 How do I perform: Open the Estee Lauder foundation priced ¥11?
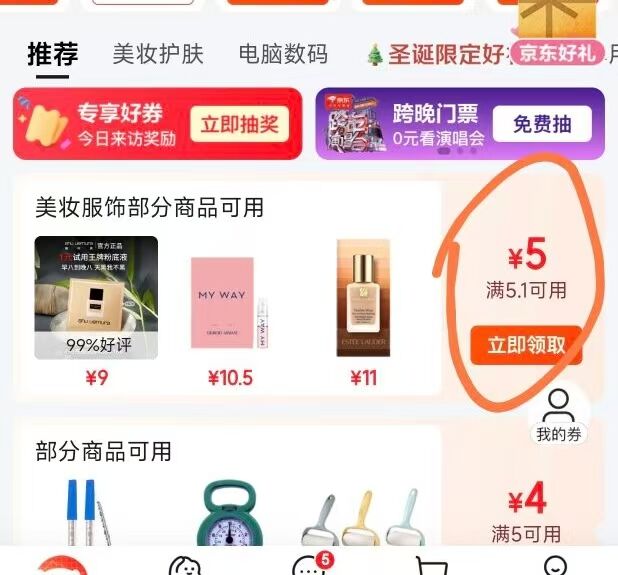(x=363, y=298)
